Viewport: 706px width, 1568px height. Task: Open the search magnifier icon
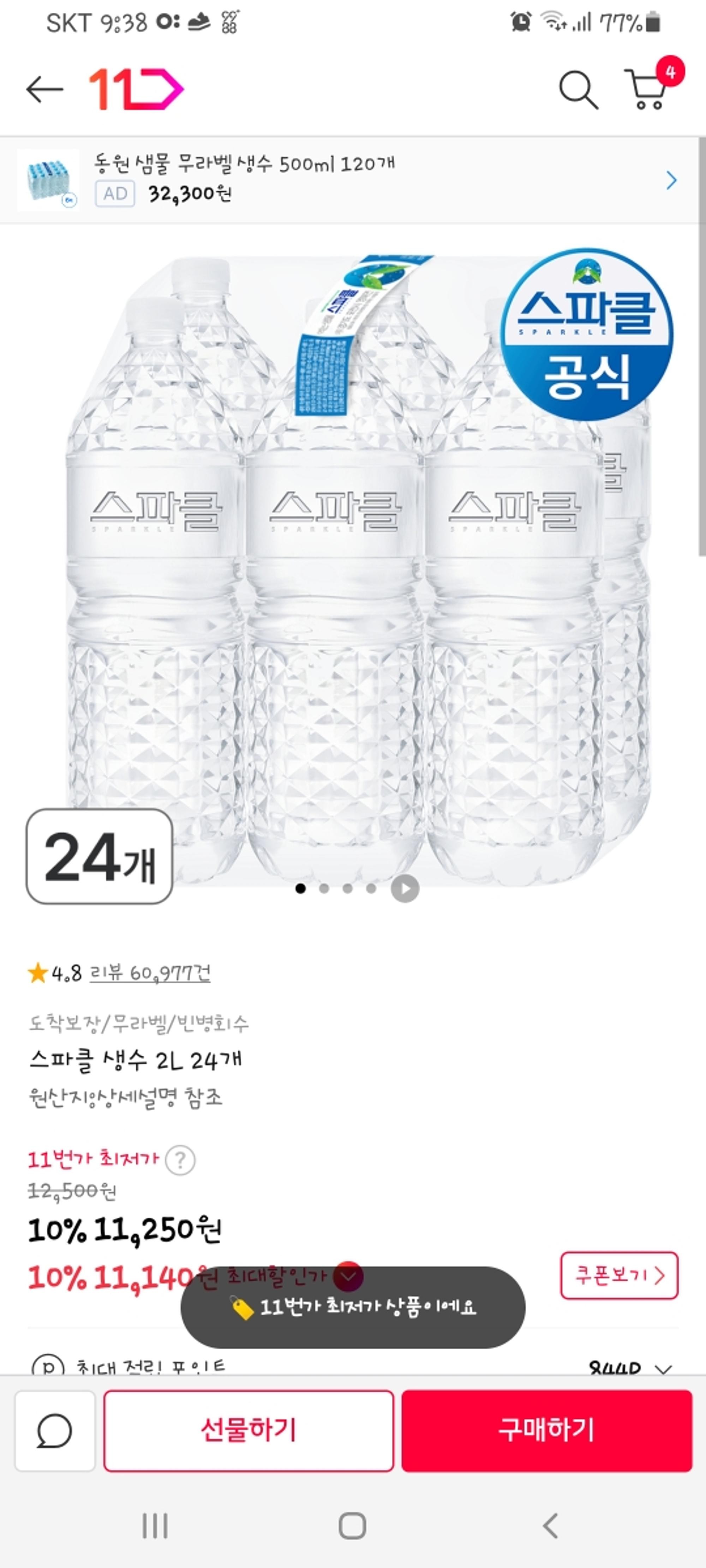(x=578, y=90)
